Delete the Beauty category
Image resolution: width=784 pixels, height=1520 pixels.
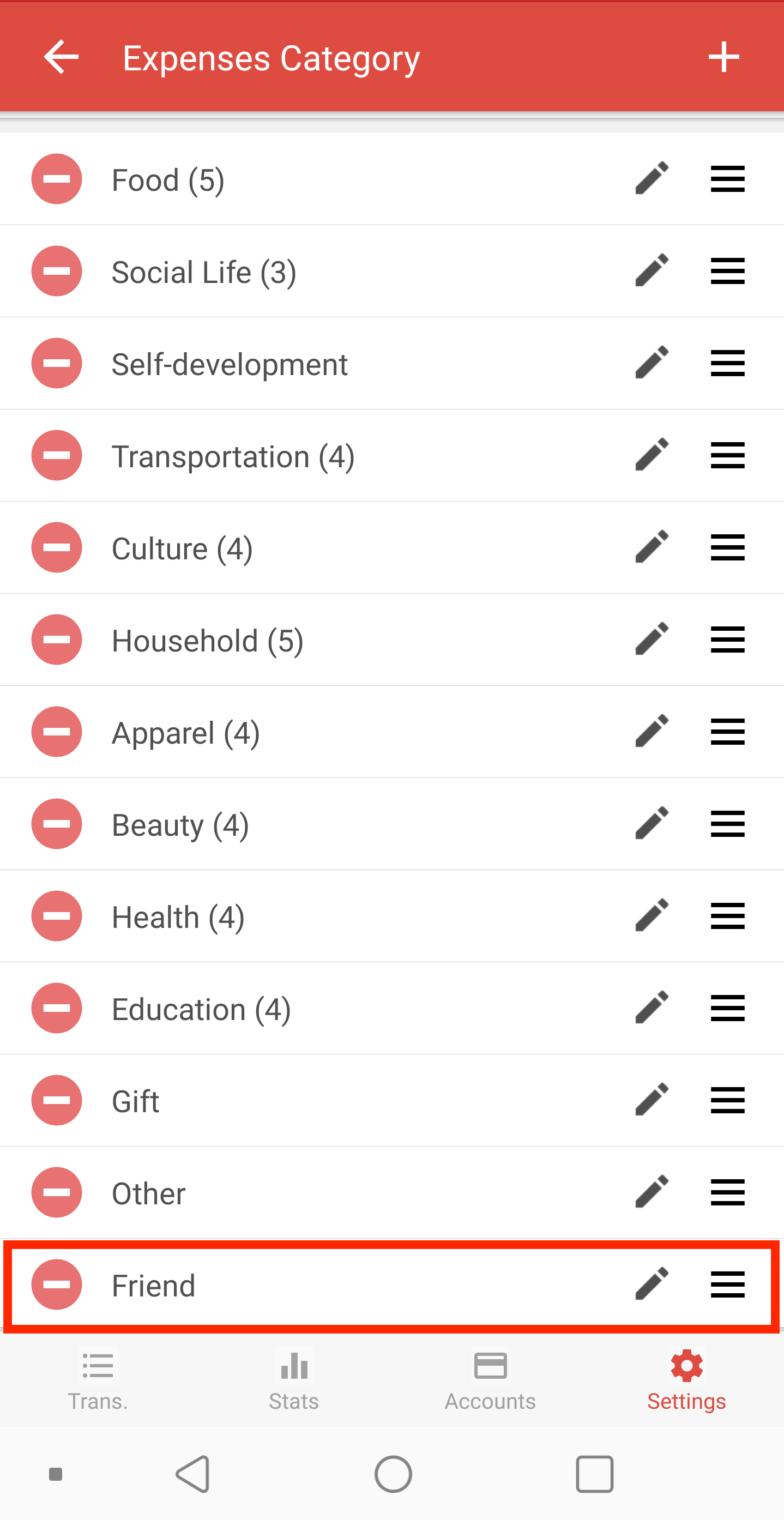[57, 824]
